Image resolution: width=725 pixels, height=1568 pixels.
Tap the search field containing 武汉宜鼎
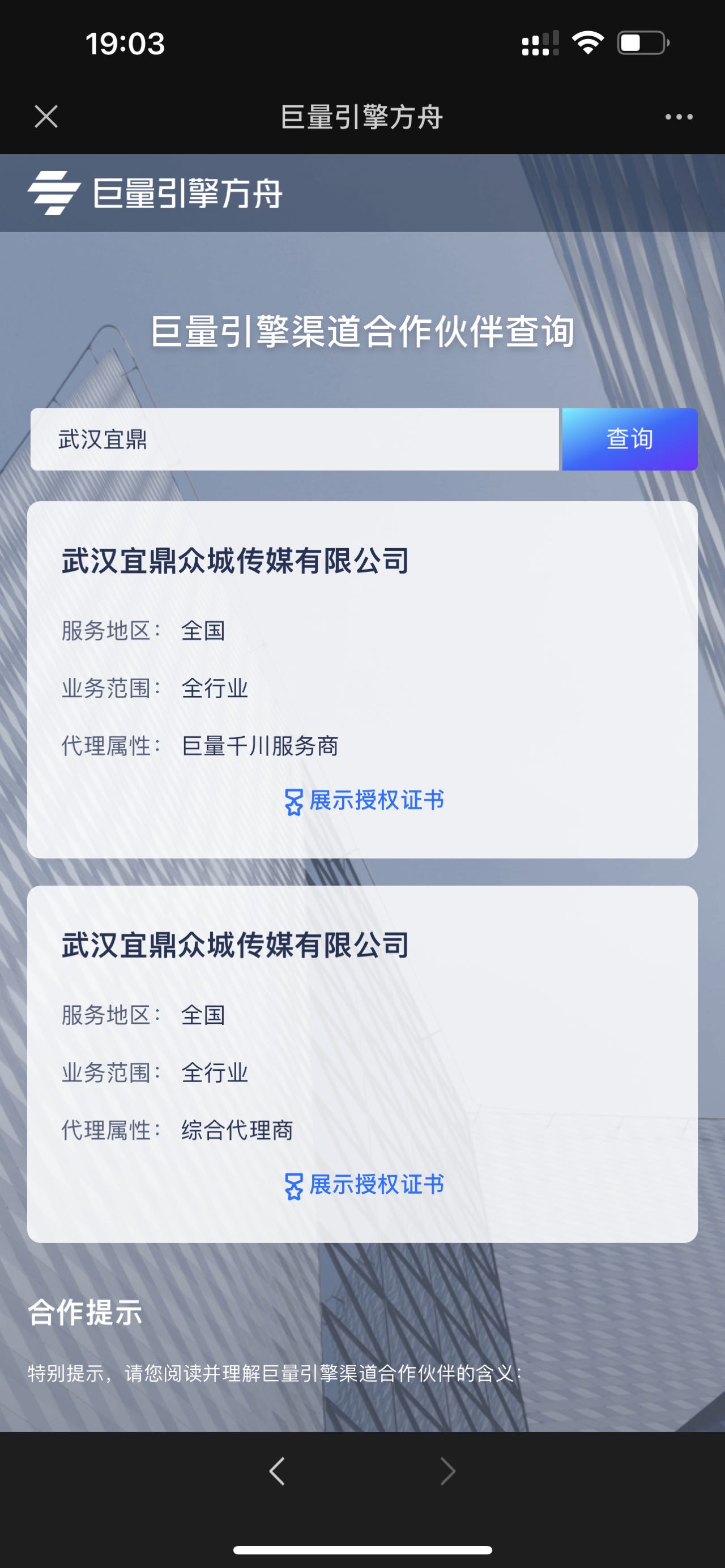(295, 439)
